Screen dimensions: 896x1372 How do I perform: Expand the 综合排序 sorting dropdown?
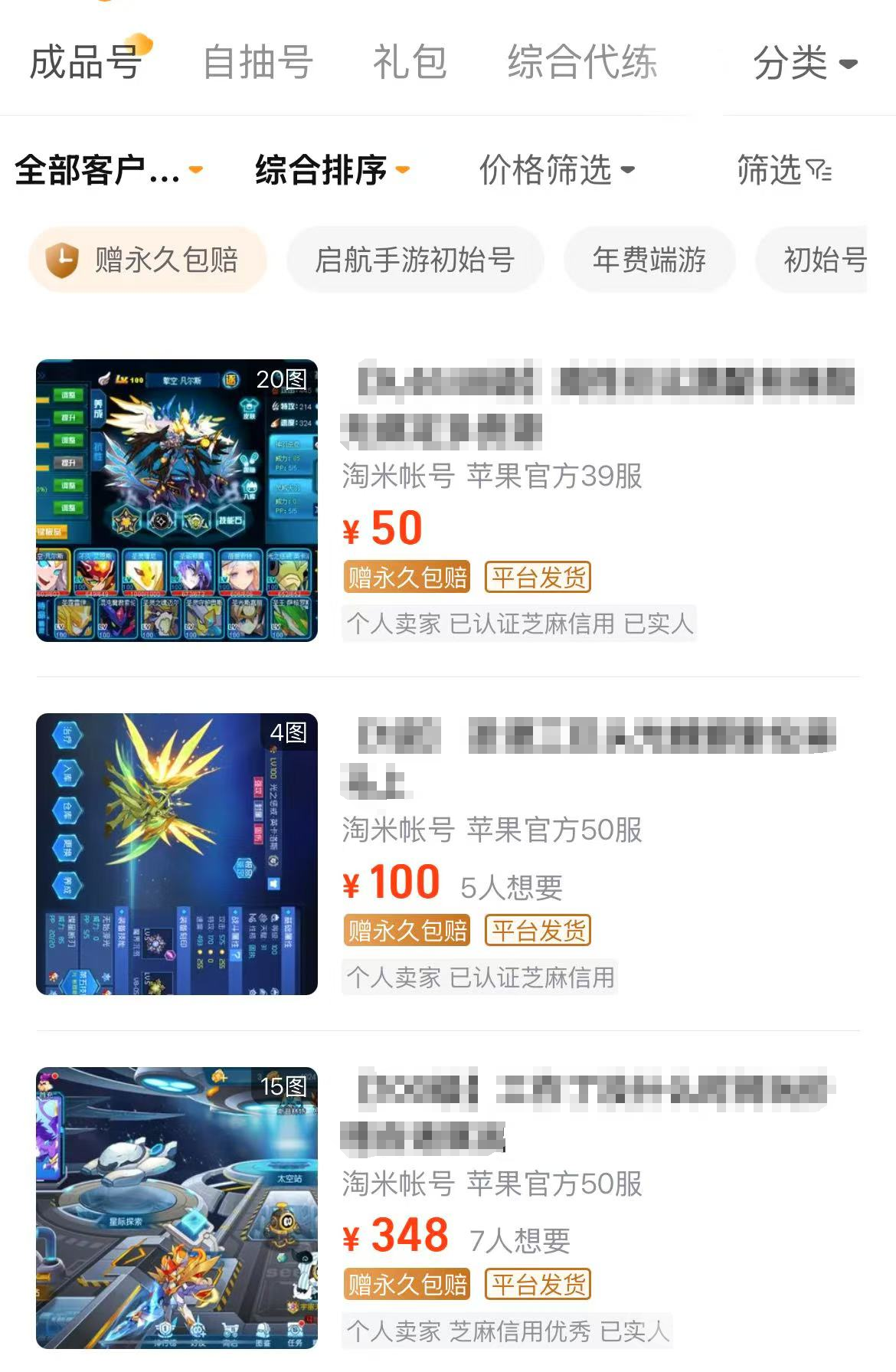(x=332, y=169)
